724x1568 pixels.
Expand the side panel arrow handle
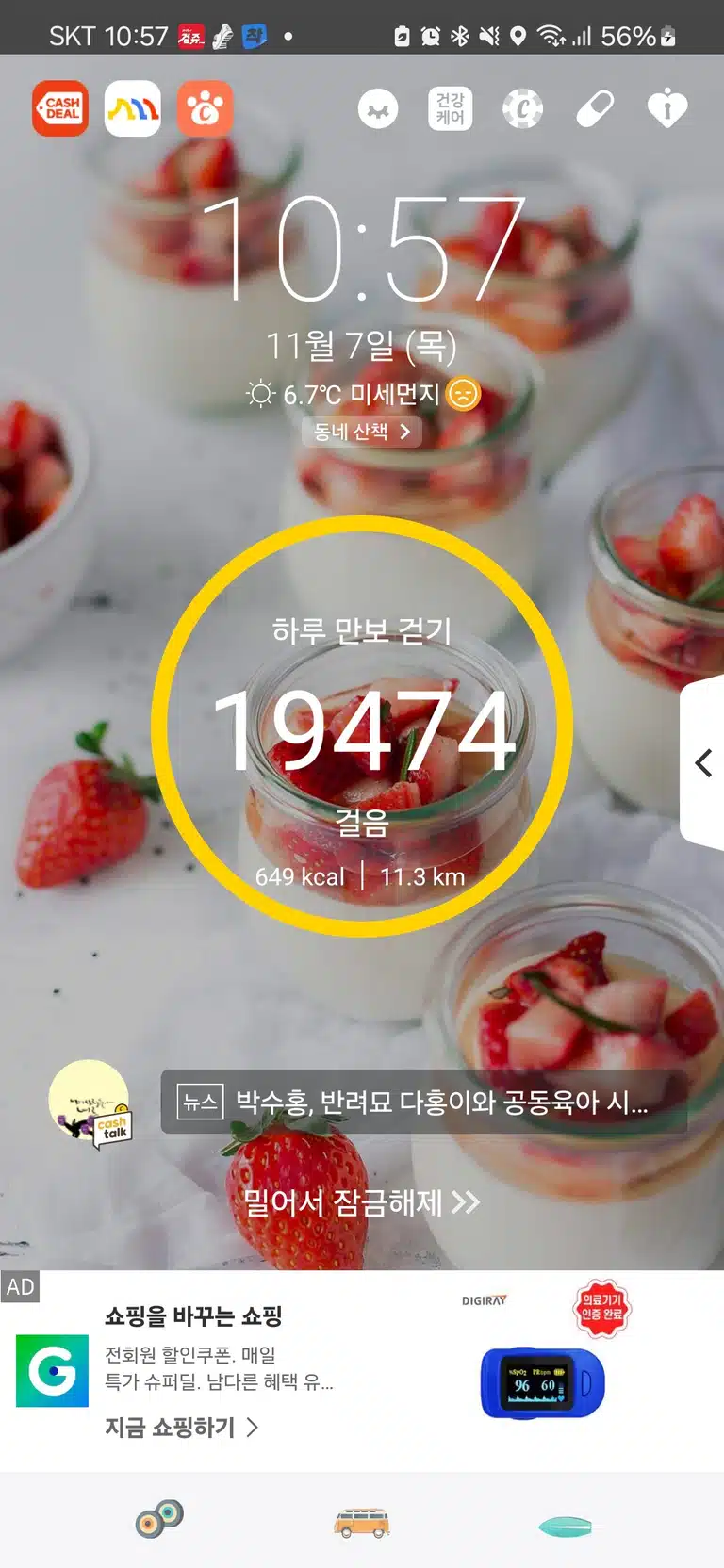pos(702,762)
